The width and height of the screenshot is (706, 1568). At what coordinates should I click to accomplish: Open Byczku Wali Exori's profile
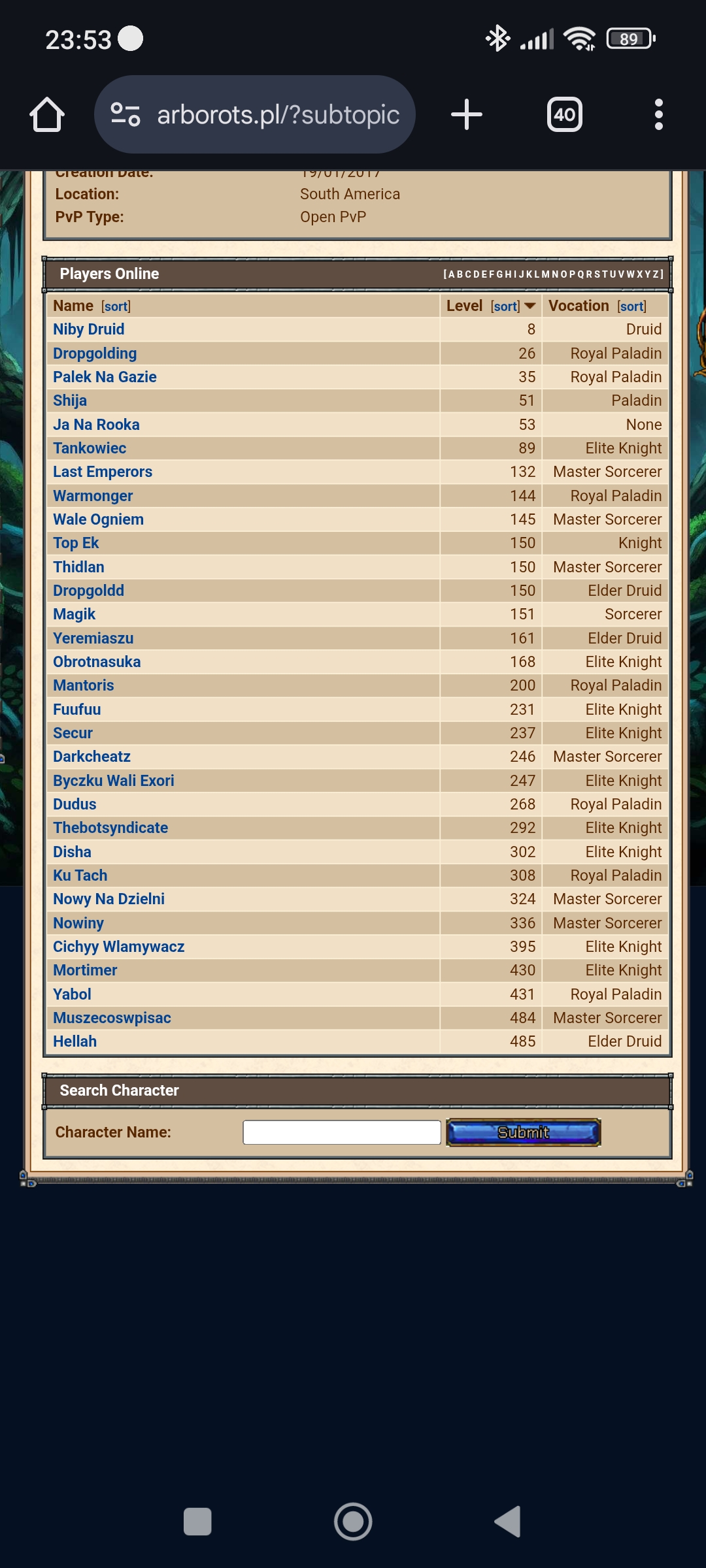[114, 781]
